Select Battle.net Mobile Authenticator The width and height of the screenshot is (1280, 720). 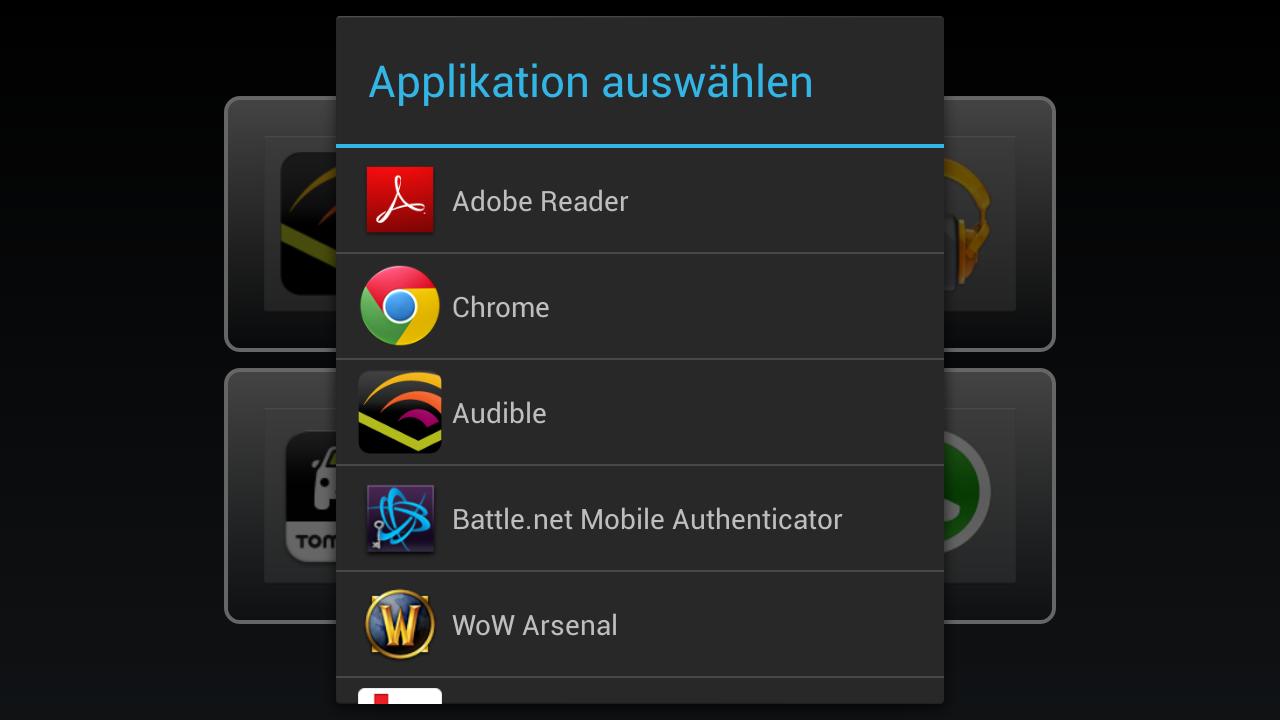click(639, 519)
